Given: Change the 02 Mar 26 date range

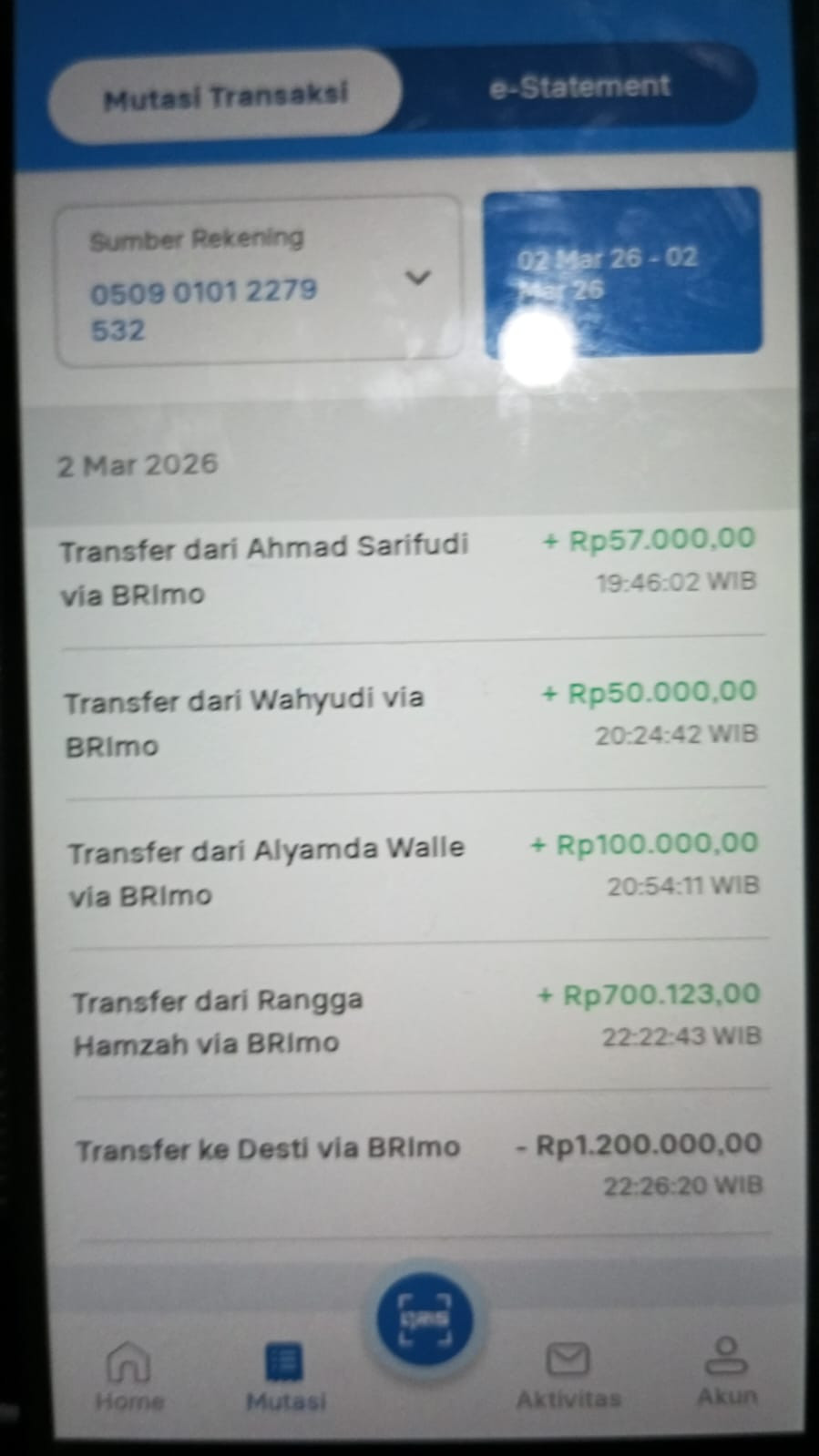Looking at the screenshot, I should 622,271.
